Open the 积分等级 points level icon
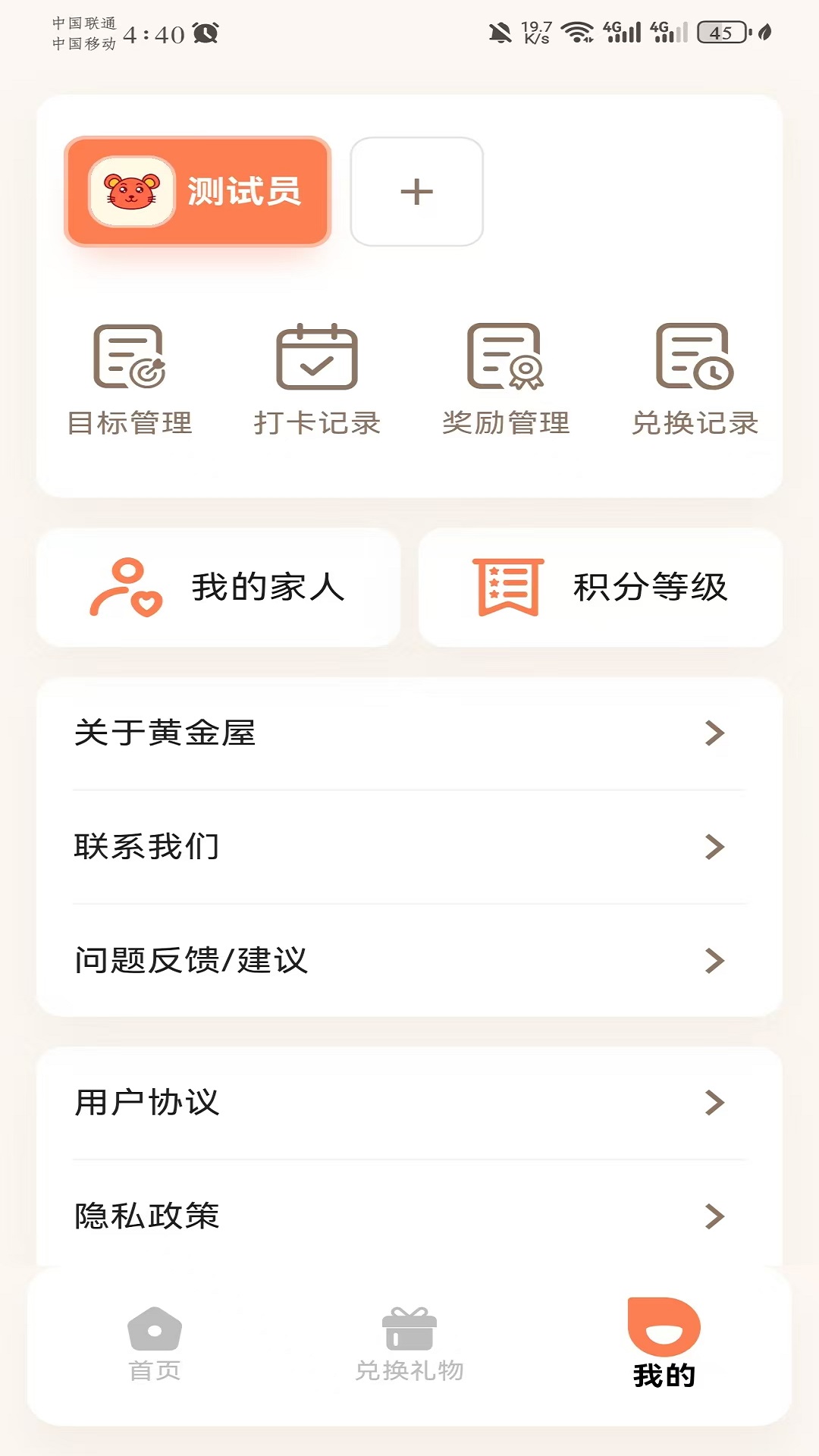 507,585
